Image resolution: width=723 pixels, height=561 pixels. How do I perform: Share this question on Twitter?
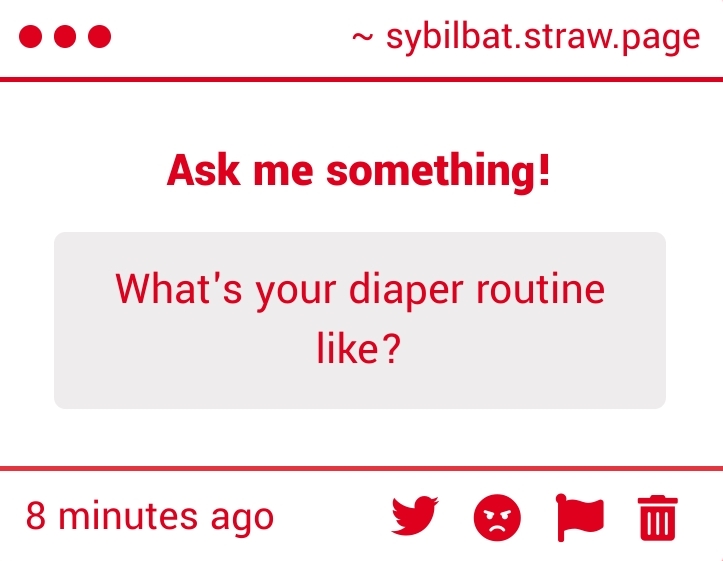pyautogui.click(x=415, y=517)
